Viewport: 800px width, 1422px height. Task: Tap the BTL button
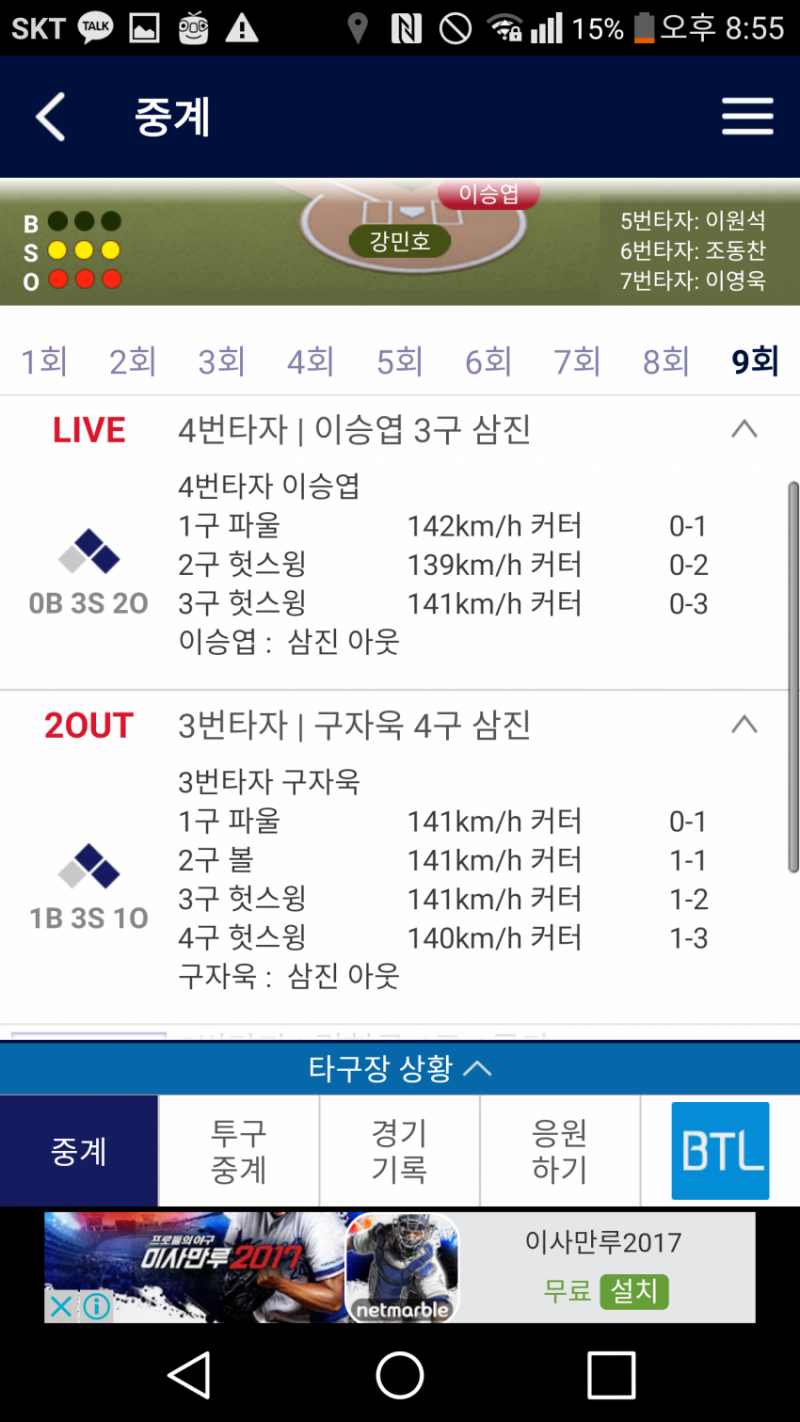click(720, 1151)
